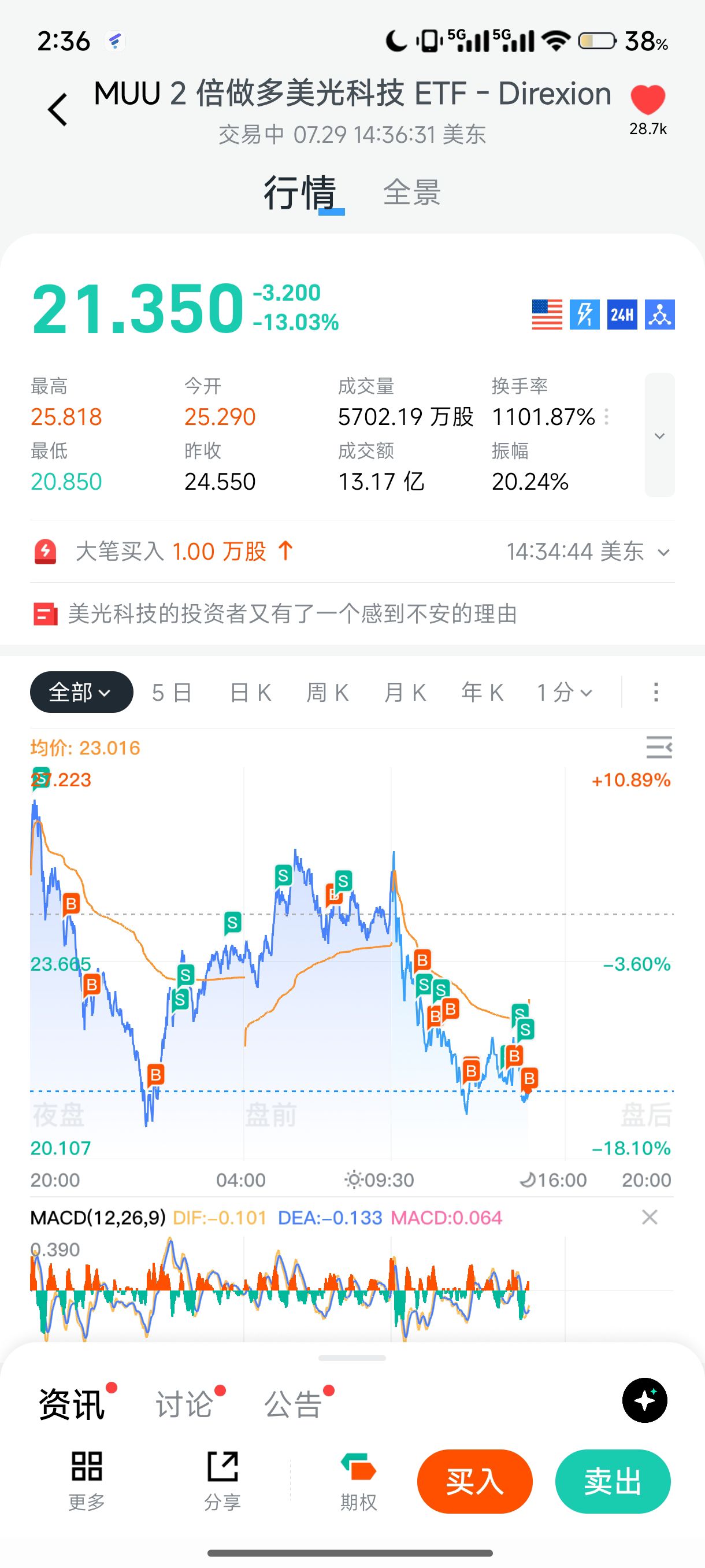The width and height of the screenshot is (705, 1568).
Task: Open the chart settings three-dot menu
Action: [x=656, y=692]
